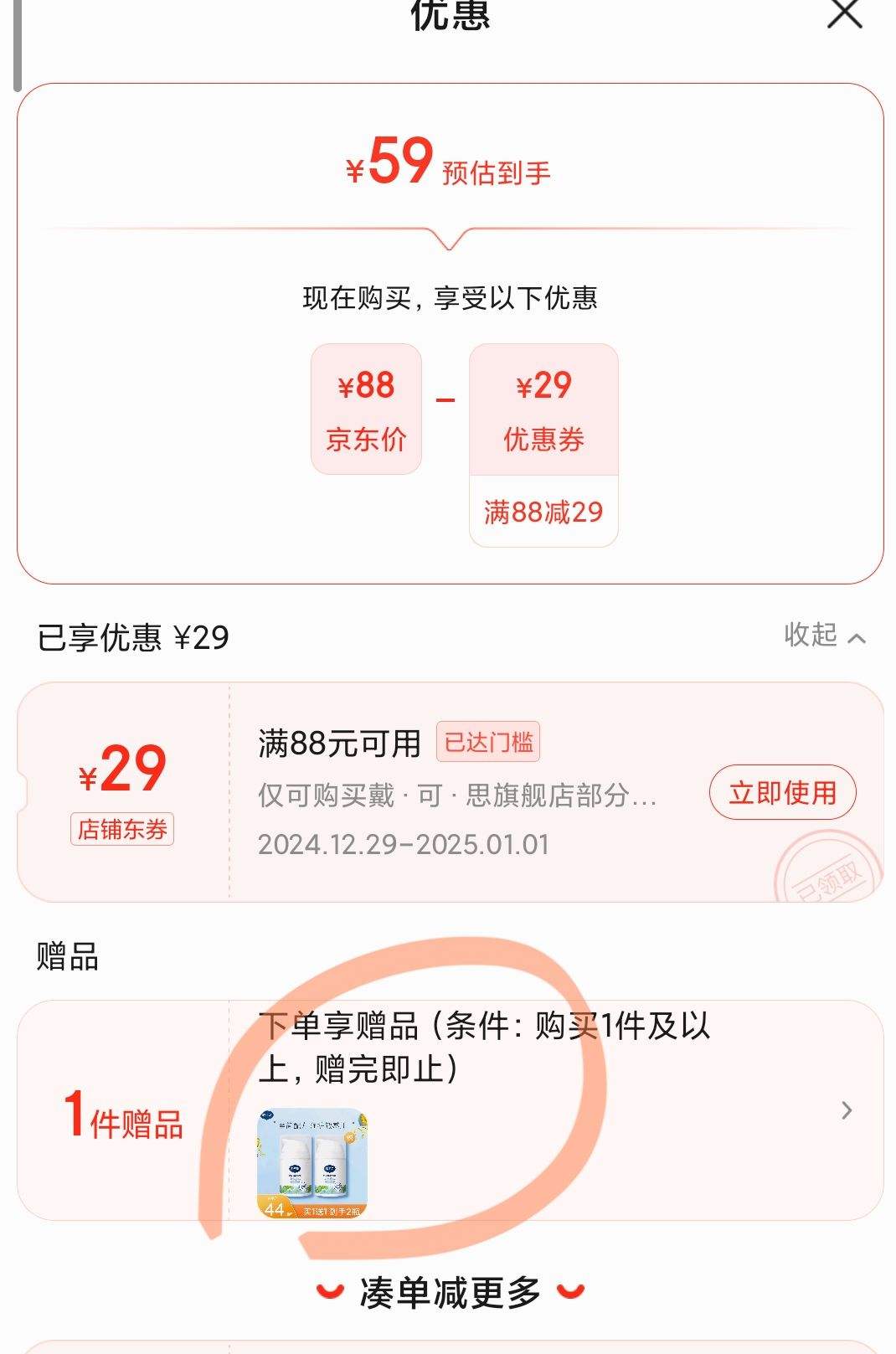Image resolution: width=896 pixels, height=1354 pixels.
Task: Tap the ¥88 京东价 price card
Action: [x=366, y=410]
